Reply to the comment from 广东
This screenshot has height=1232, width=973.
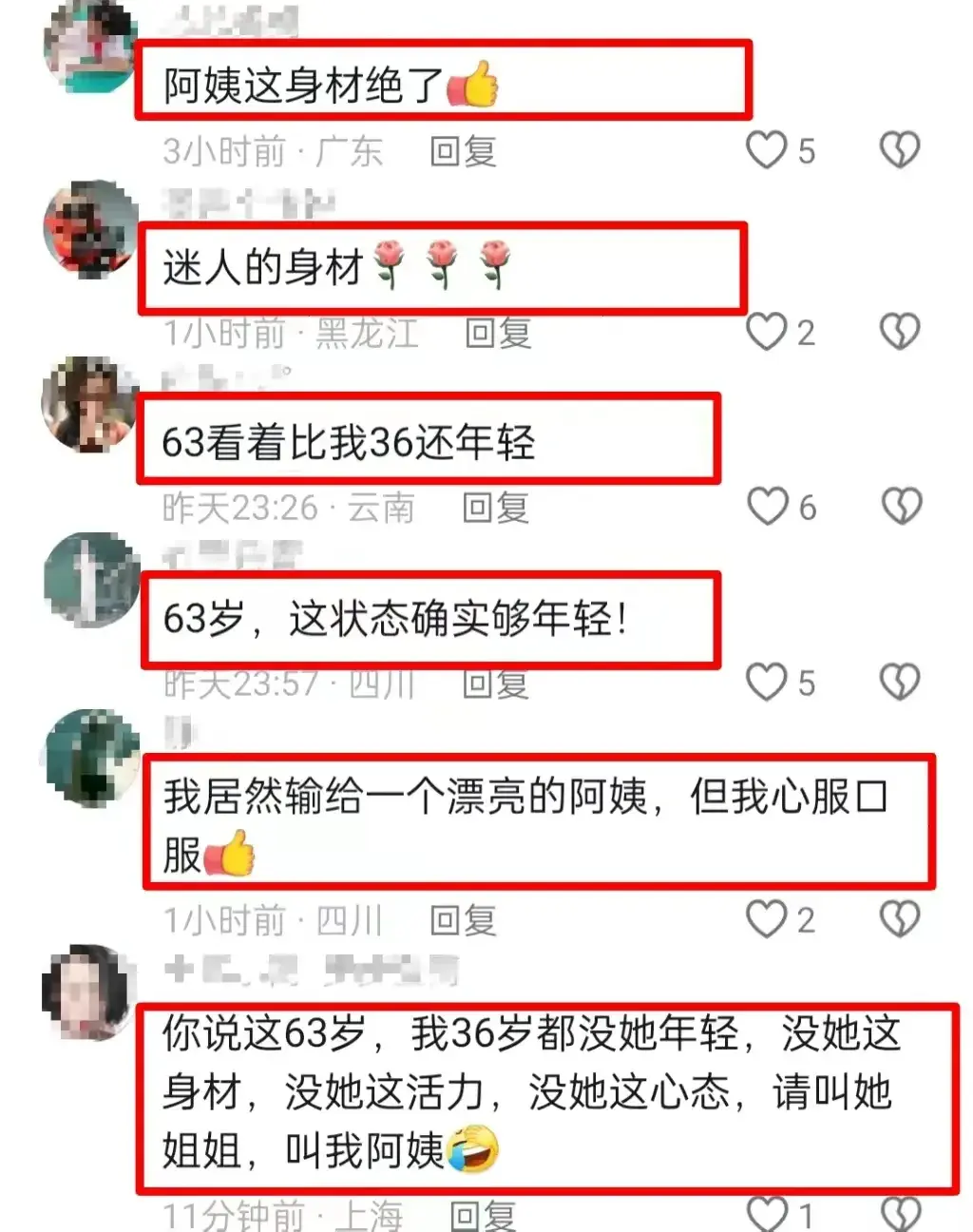coord(463,151)
